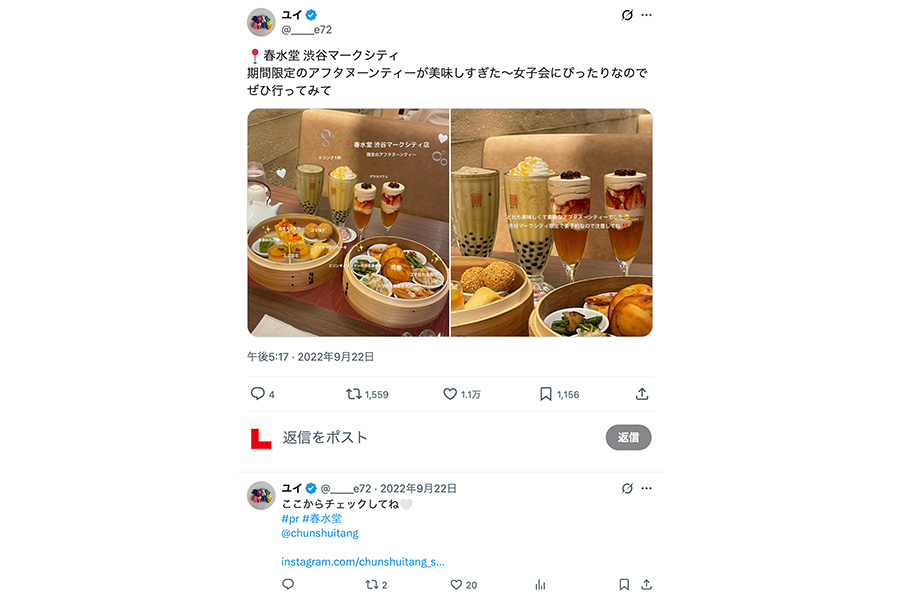Screen dimensions: 900x600
Task: Repost the post with 1,559 reposts
Action: 353,394
